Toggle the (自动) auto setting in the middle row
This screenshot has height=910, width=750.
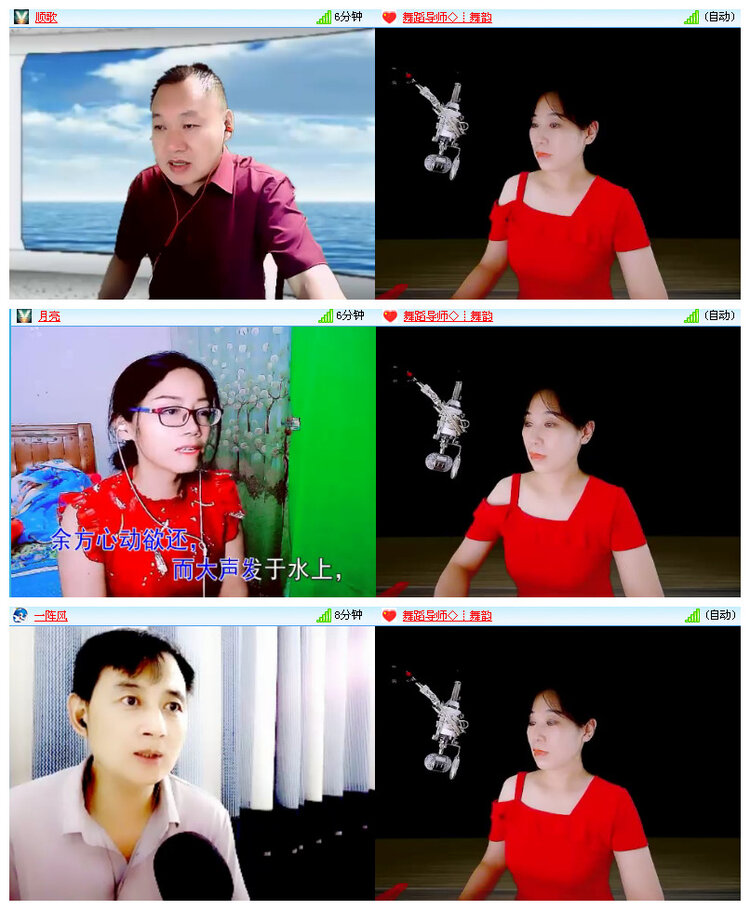(721, 314)
